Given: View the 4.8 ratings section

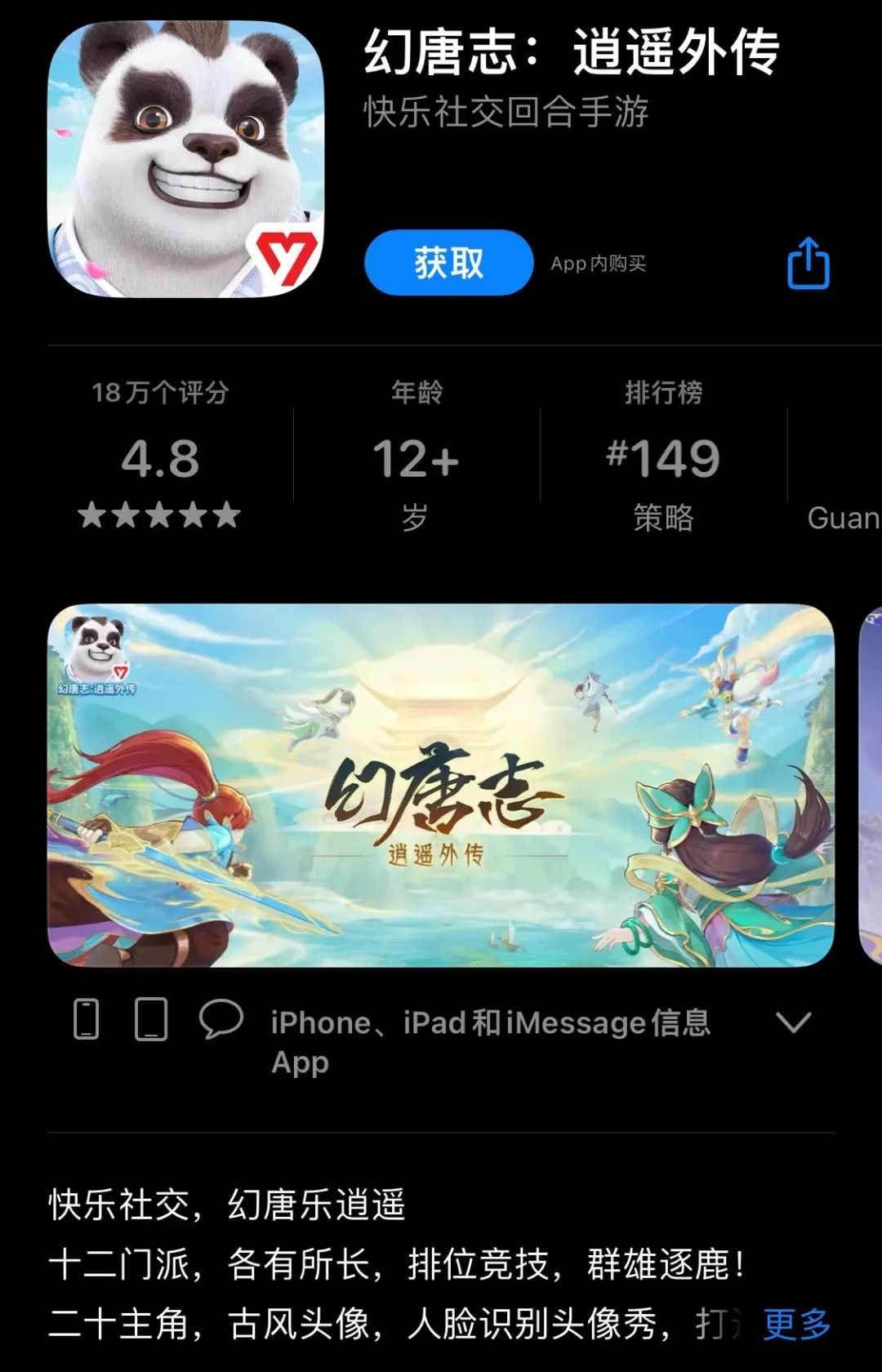Looking at the screenshot, I should 160,458.
